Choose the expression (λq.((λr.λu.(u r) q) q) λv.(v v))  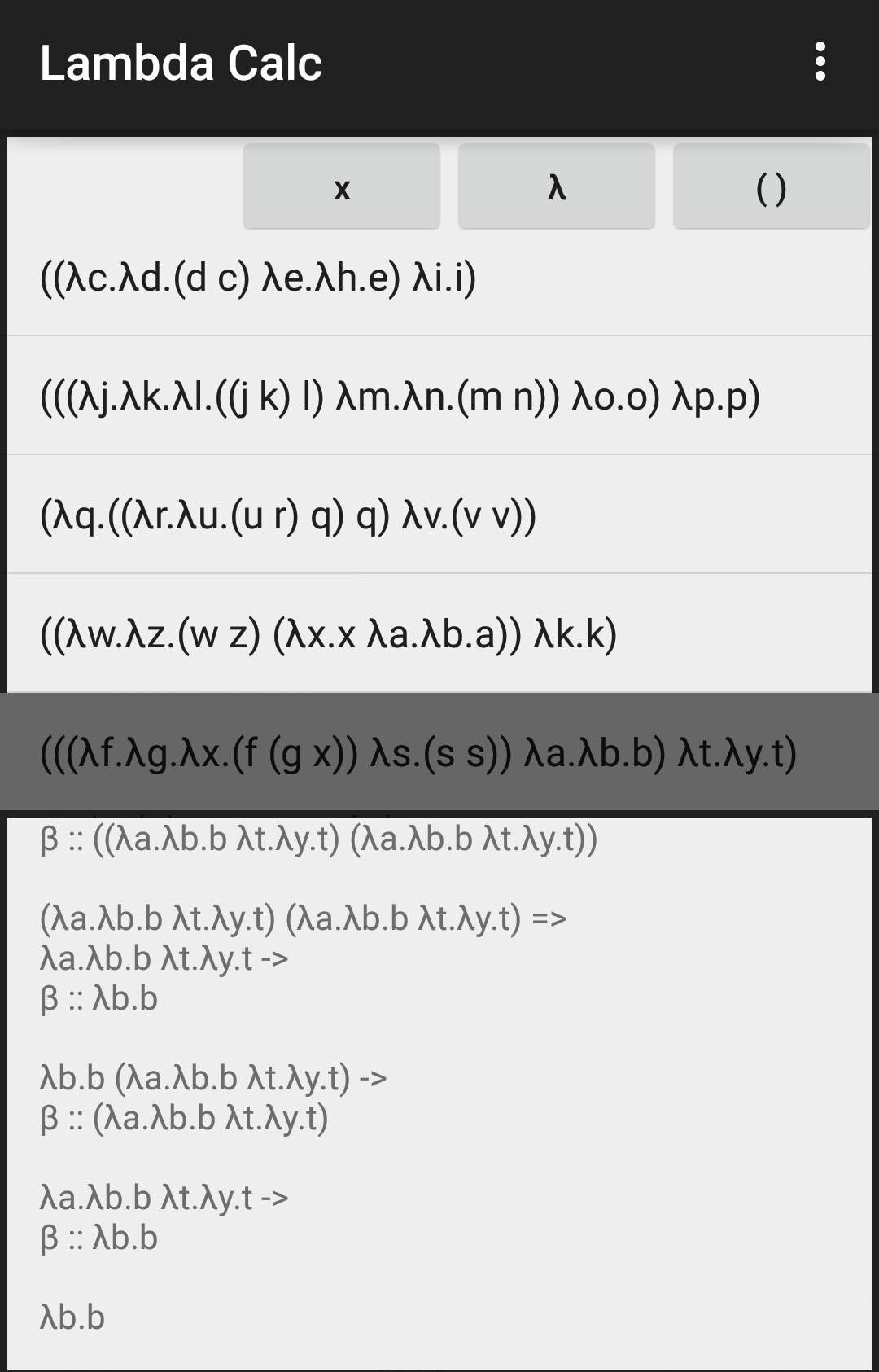coord(439,515)
